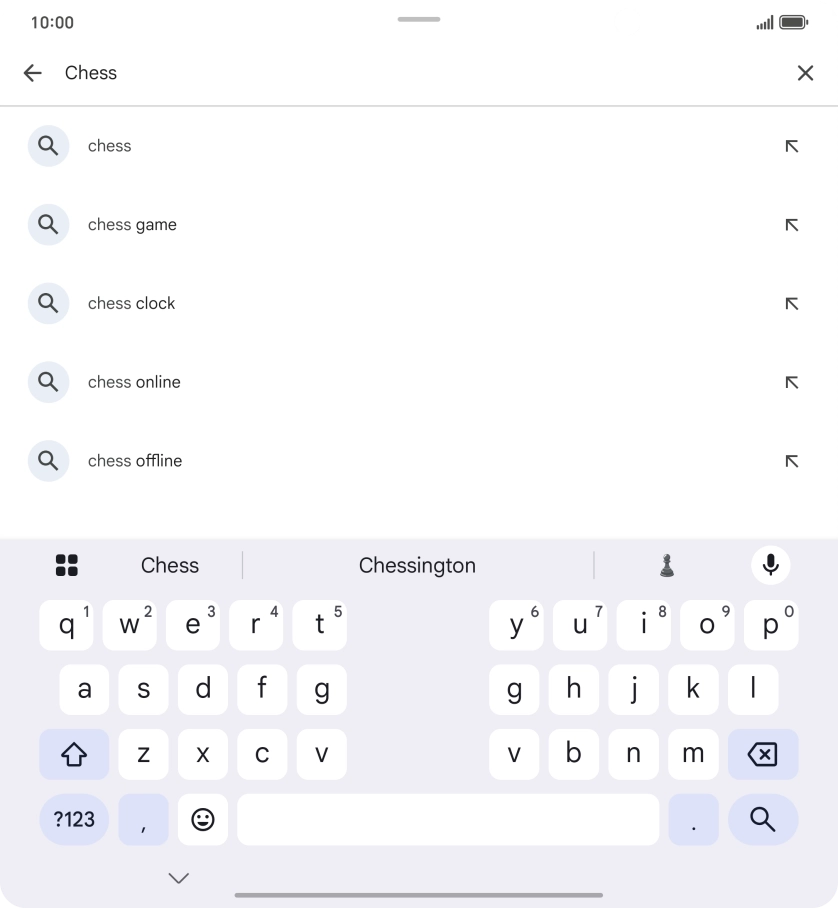Switch to symbols with ?123 key
The width and height of the screenshot is (838, 908).
73,819
